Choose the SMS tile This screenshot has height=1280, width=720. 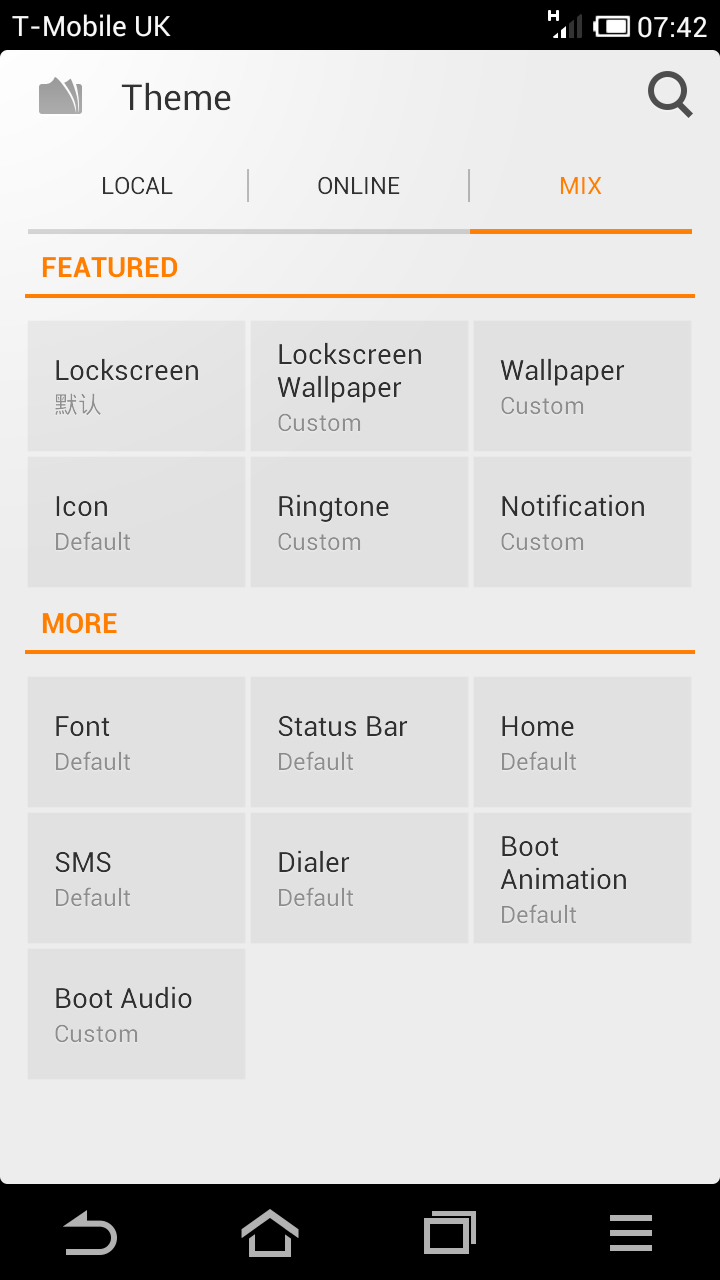[x=136, y=878]
